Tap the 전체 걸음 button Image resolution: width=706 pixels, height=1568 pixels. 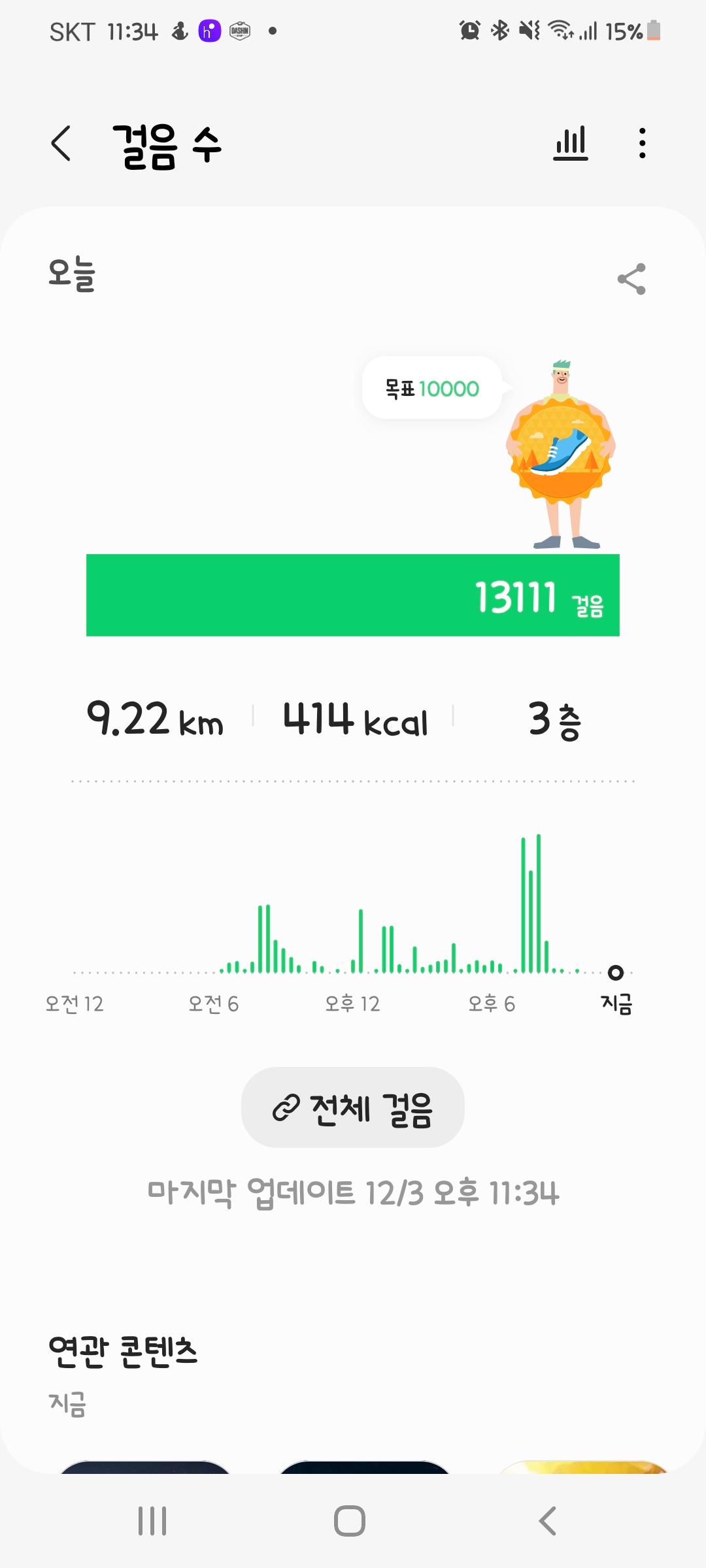[x=352, y=1108]
